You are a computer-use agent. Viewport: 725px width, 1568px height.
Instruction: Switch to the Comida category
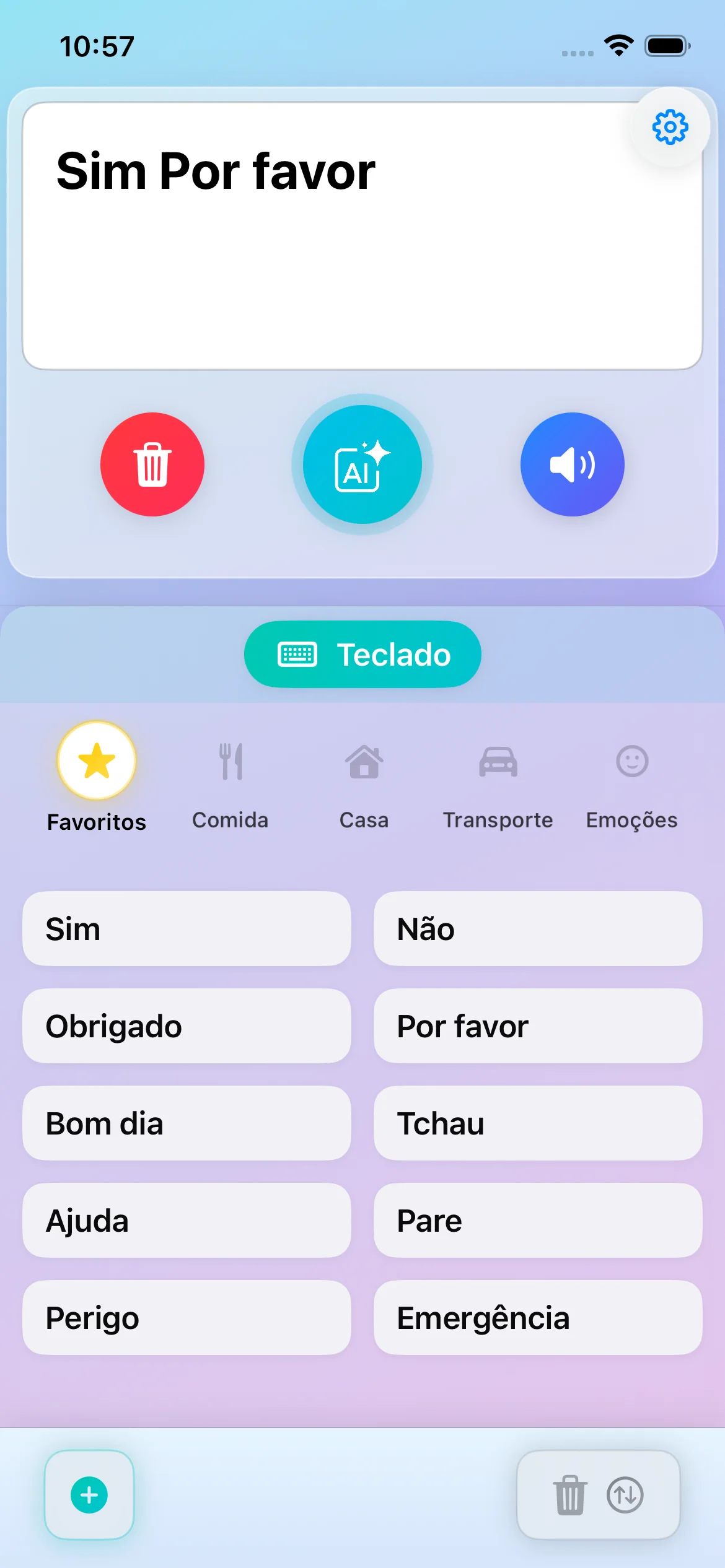coord(231,785)
